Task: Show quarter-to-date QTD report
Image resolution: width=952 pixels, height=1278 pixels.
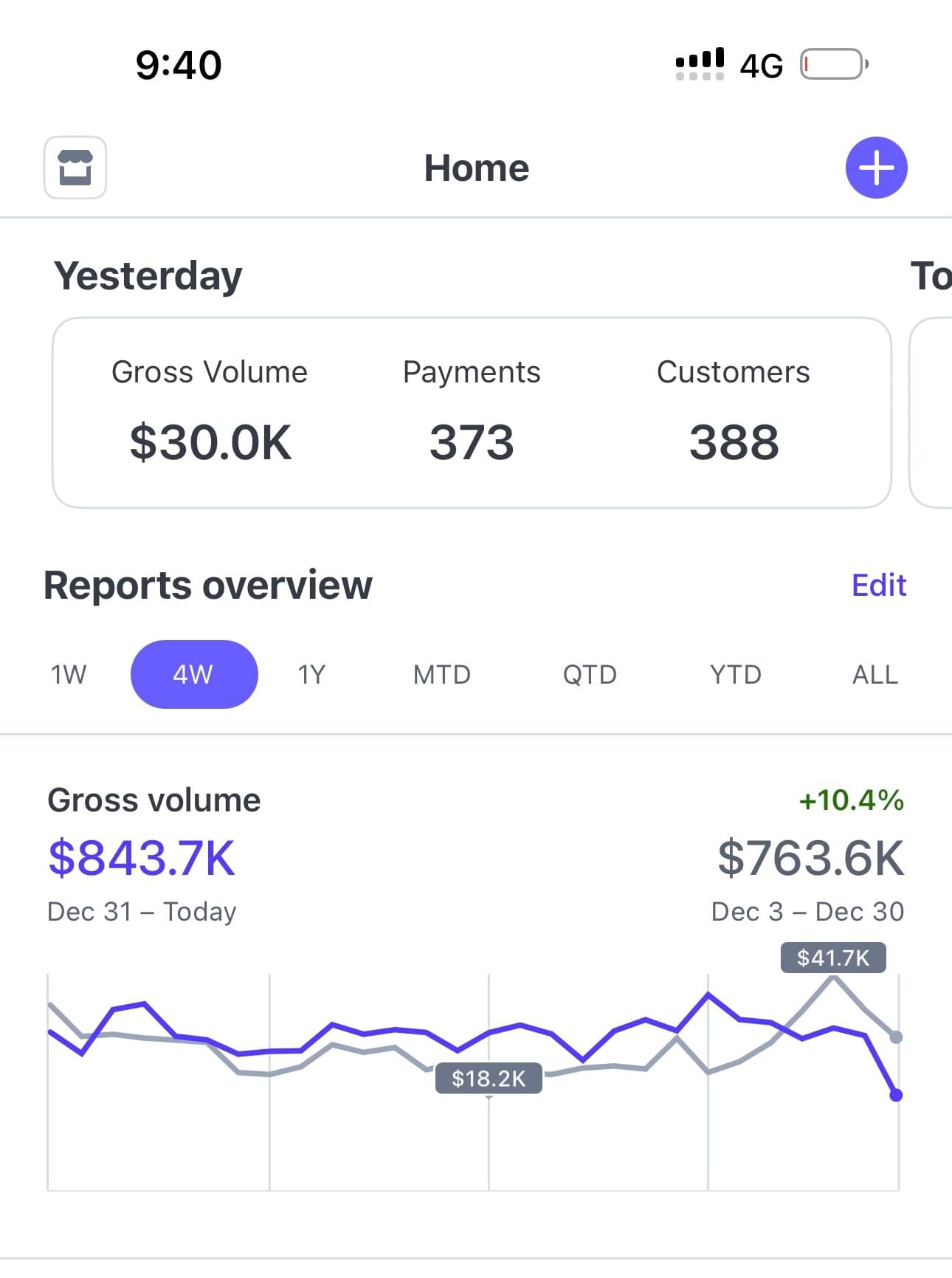Action: [x=589, y=674]
